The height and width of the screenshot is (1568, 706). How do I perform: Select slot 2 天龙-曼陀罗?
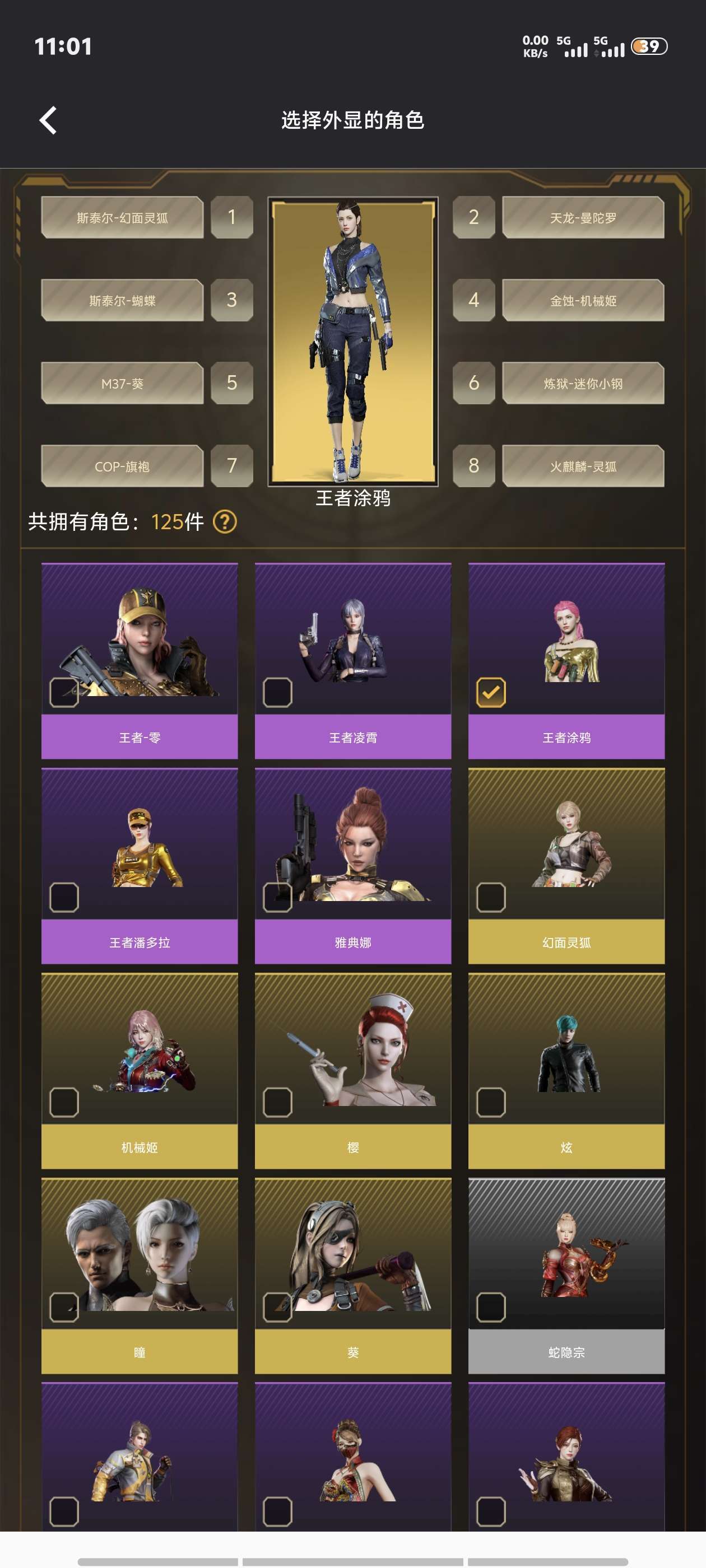(582, 217)
